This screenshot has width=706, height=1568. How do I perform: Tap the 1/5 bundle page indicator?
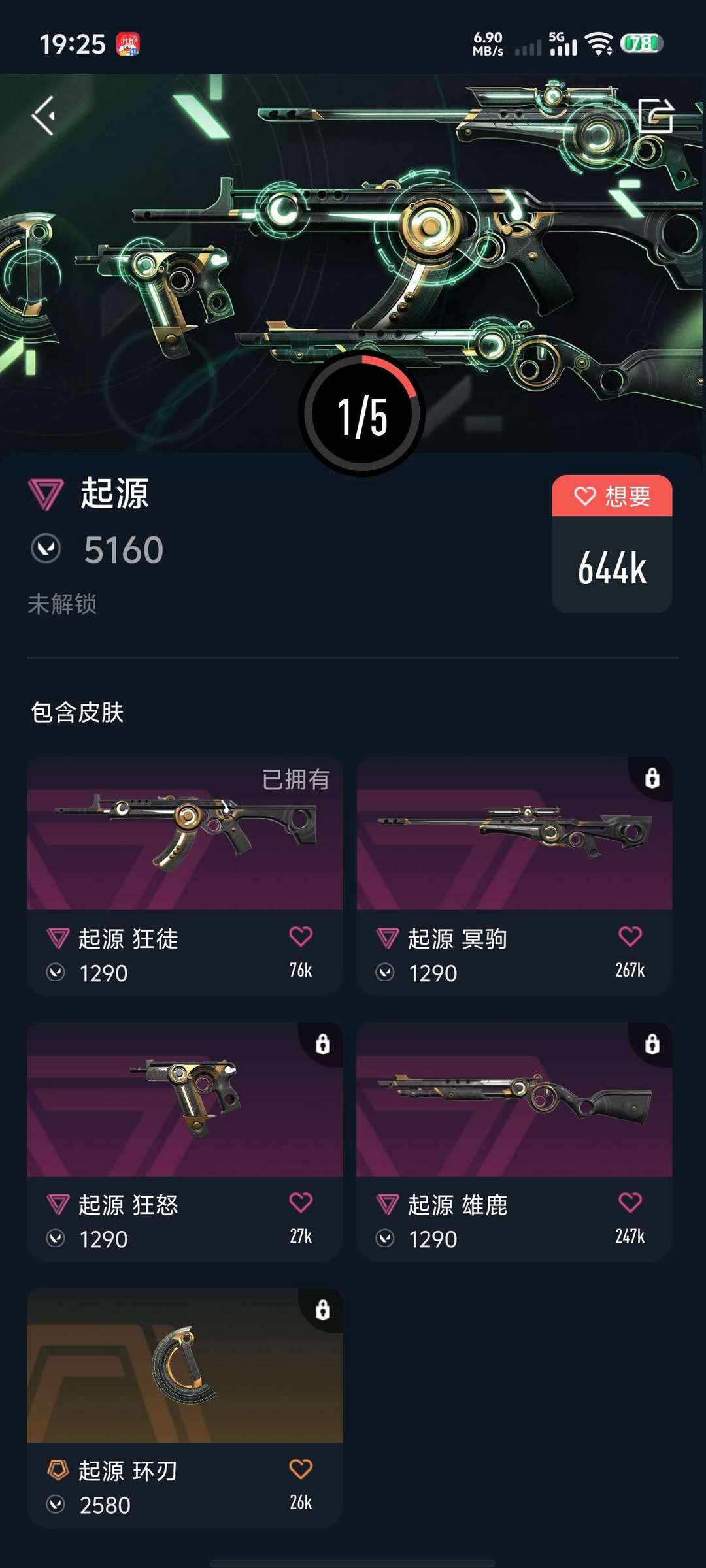(362, 415)
